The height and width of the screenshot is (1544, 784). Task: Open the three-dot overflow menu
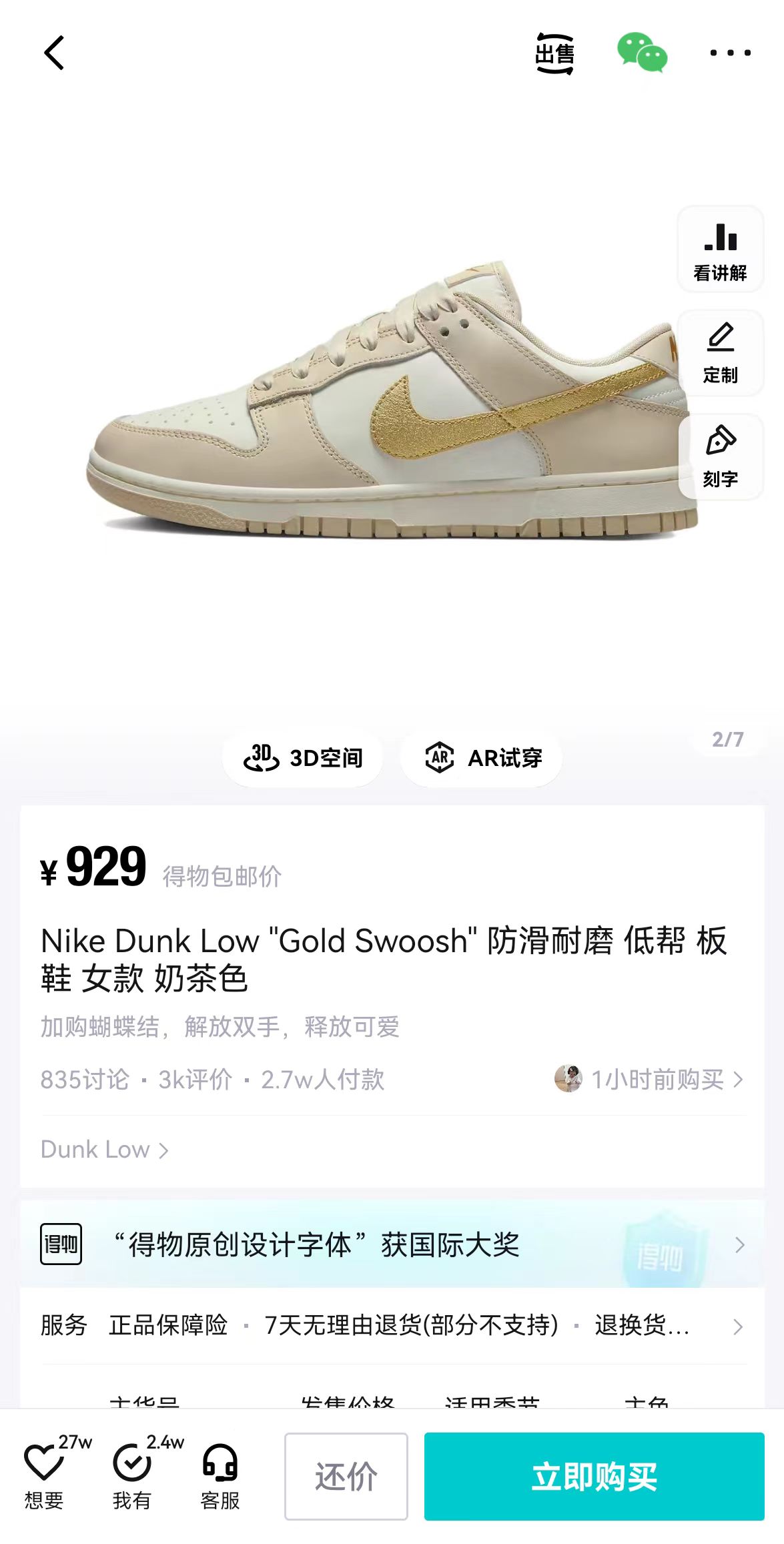tap(730, 53)
